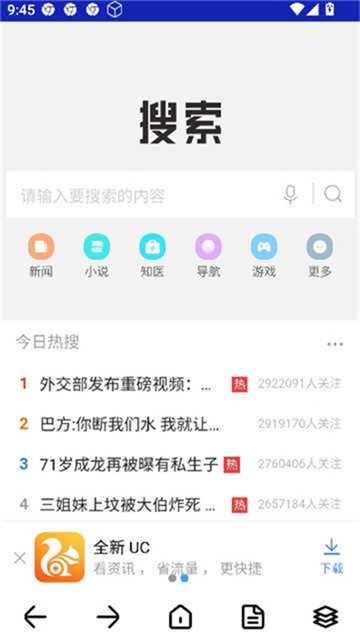Open hot search 巴方:你断我们水
Screen dimensions: 360x640
[x=180, y=424]
